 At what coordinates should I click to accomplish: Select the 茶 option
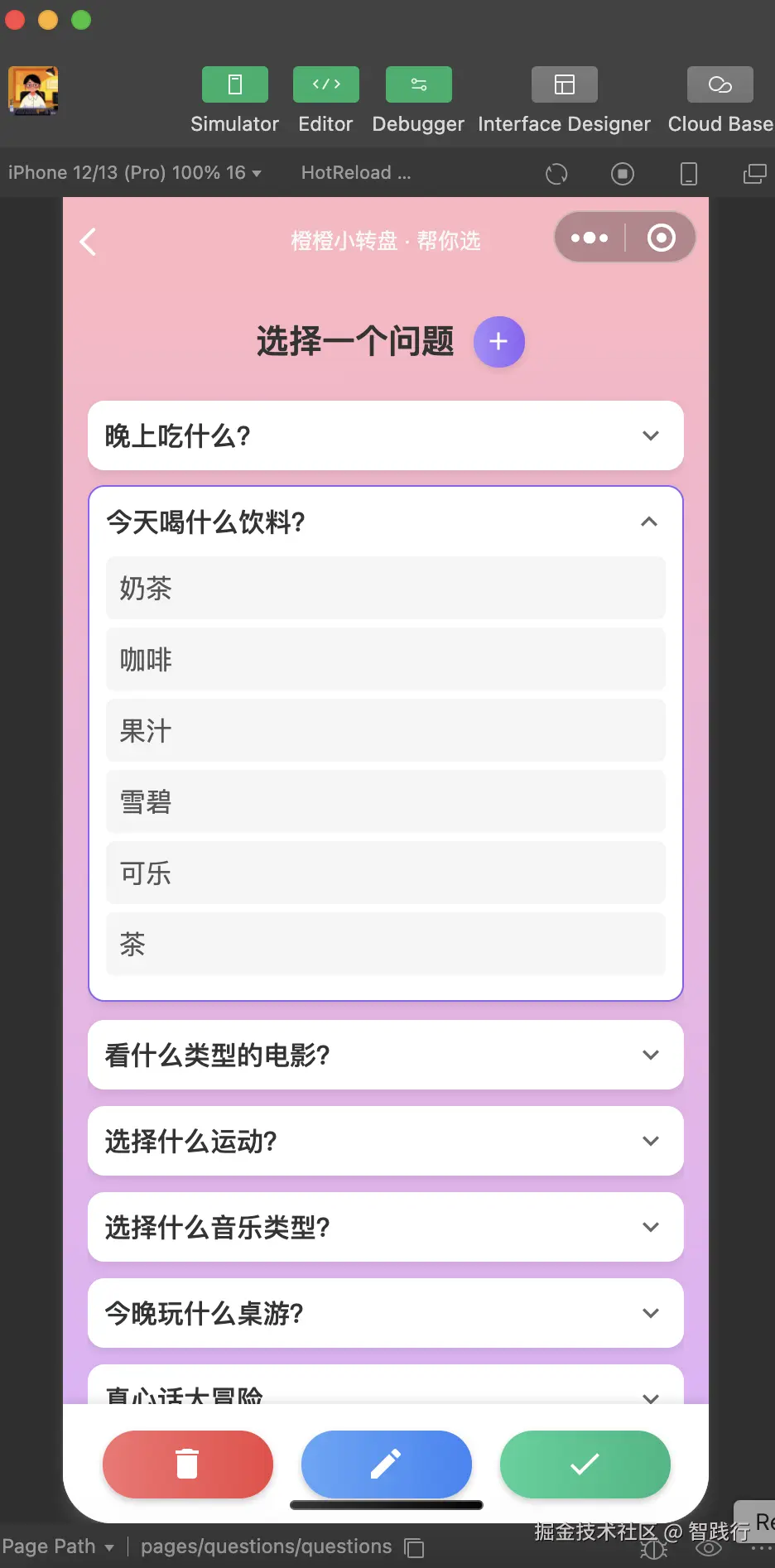click(x=385, y=944)
